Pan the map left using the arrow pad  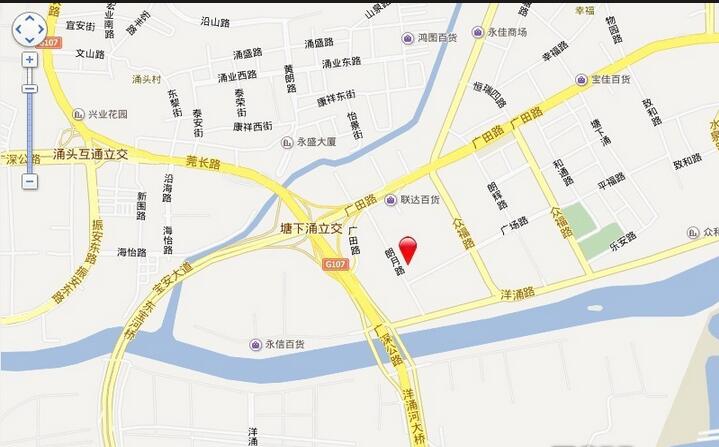19,30
